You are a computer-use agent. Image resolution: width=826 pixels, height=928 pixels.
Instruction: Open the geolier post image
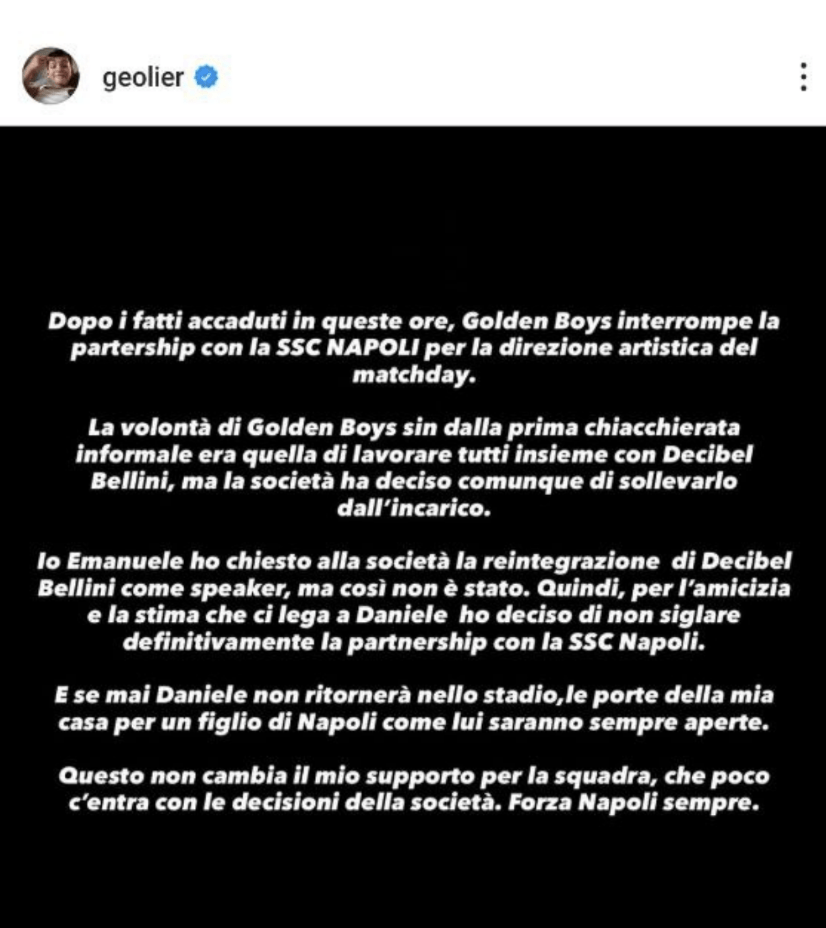click(413, 526)
